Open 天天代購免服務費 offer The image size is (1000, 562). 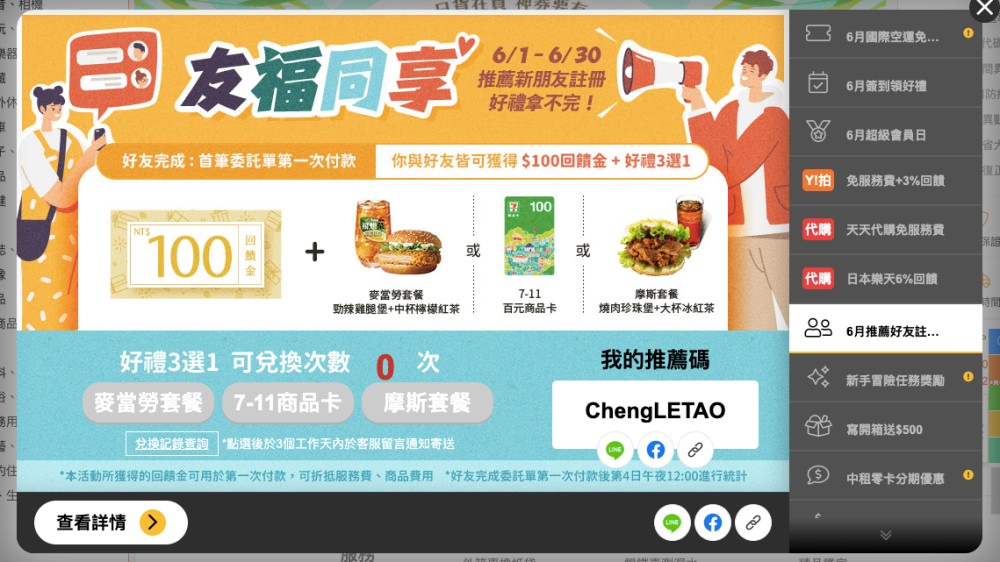click(x=885, y=230)
